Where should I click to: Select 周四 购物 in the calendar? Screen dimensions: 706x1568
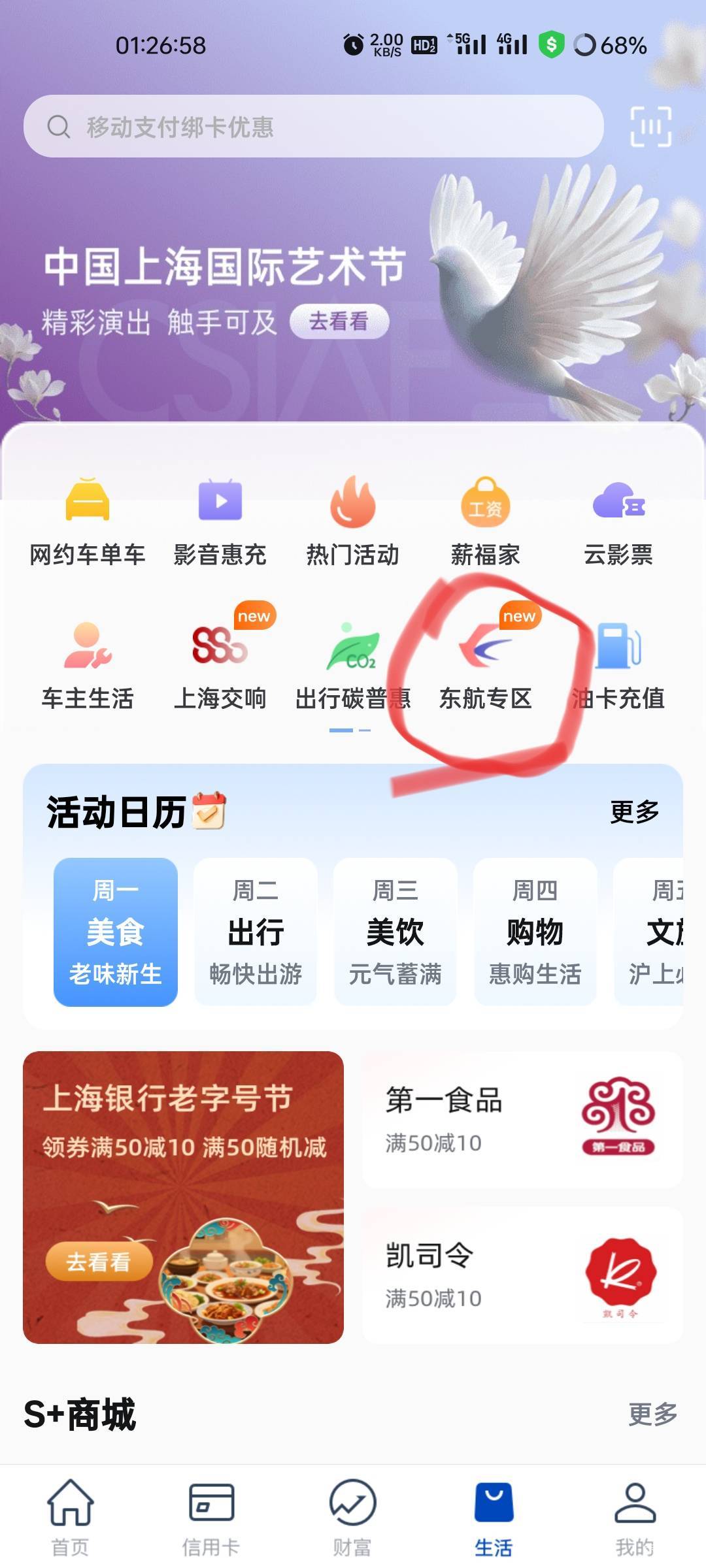point(535,932)
